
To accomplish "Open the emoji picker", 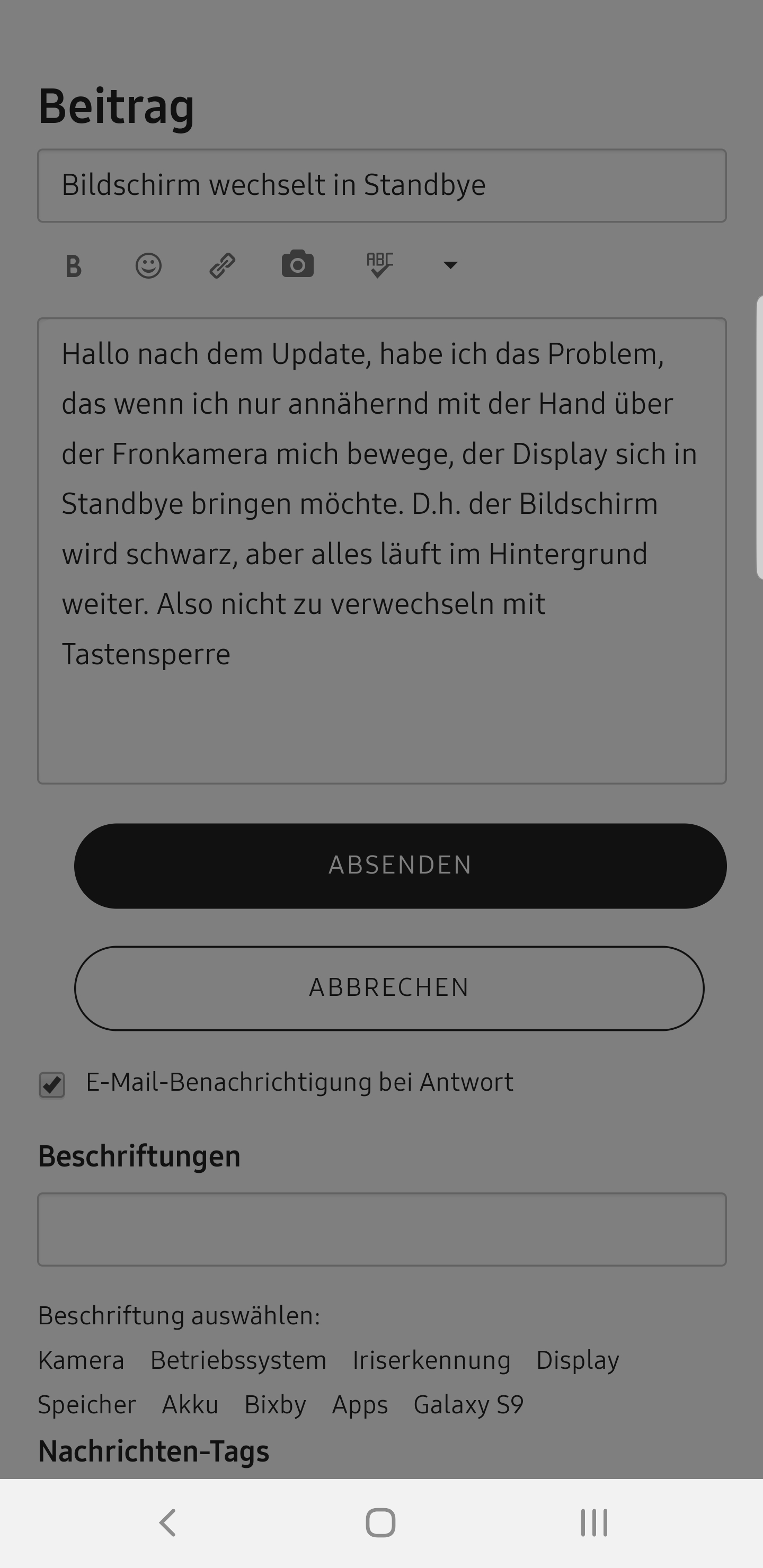I will pyautogui.click(x=148, y=266).
